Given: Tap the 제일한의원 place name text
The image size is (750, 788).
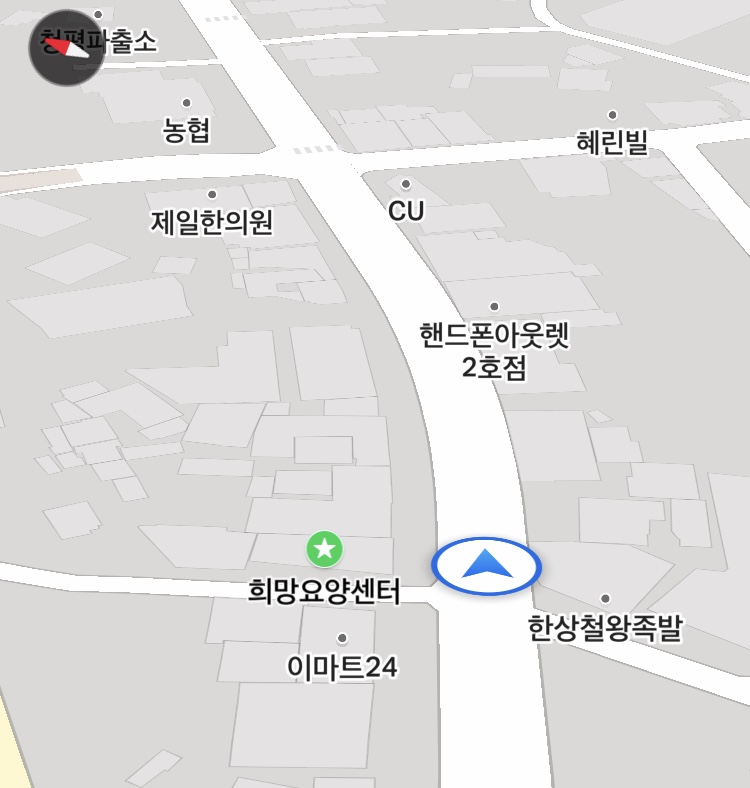Looking at the screenshot, I should click(210, 219).
